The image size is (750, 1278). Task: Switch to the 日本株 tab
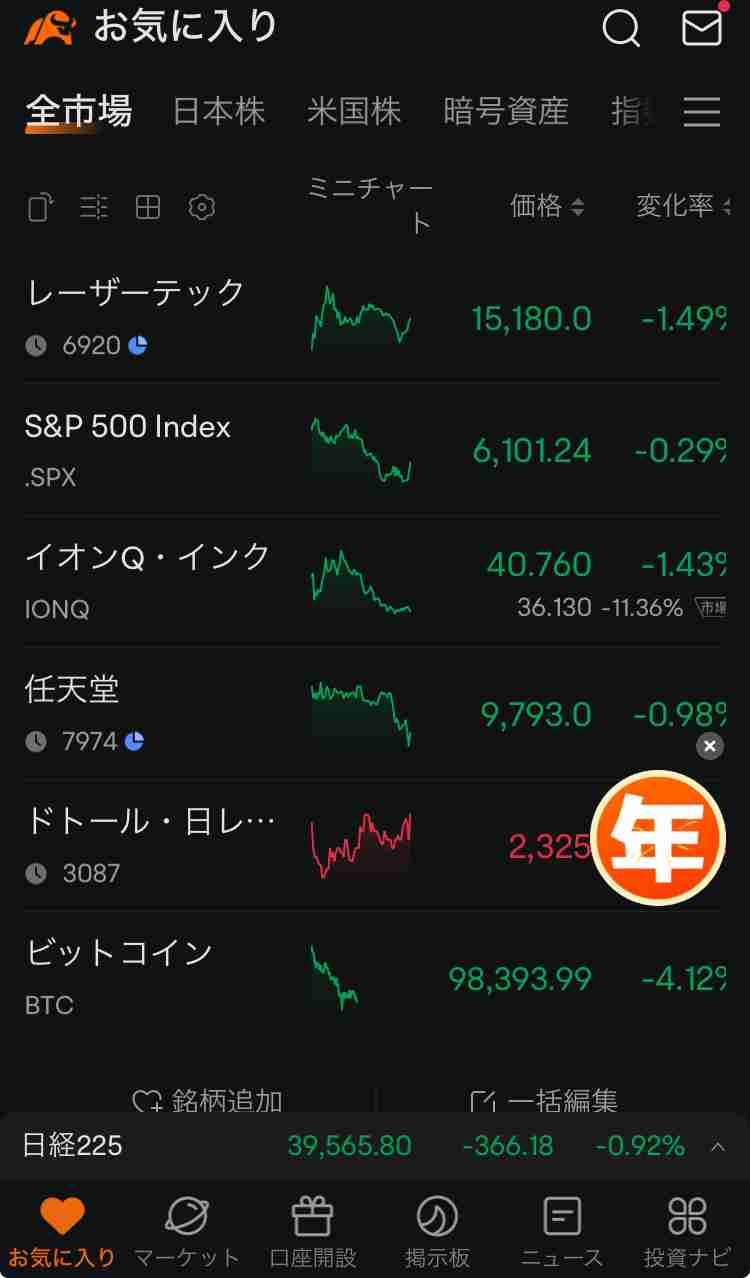pos(219,112)
